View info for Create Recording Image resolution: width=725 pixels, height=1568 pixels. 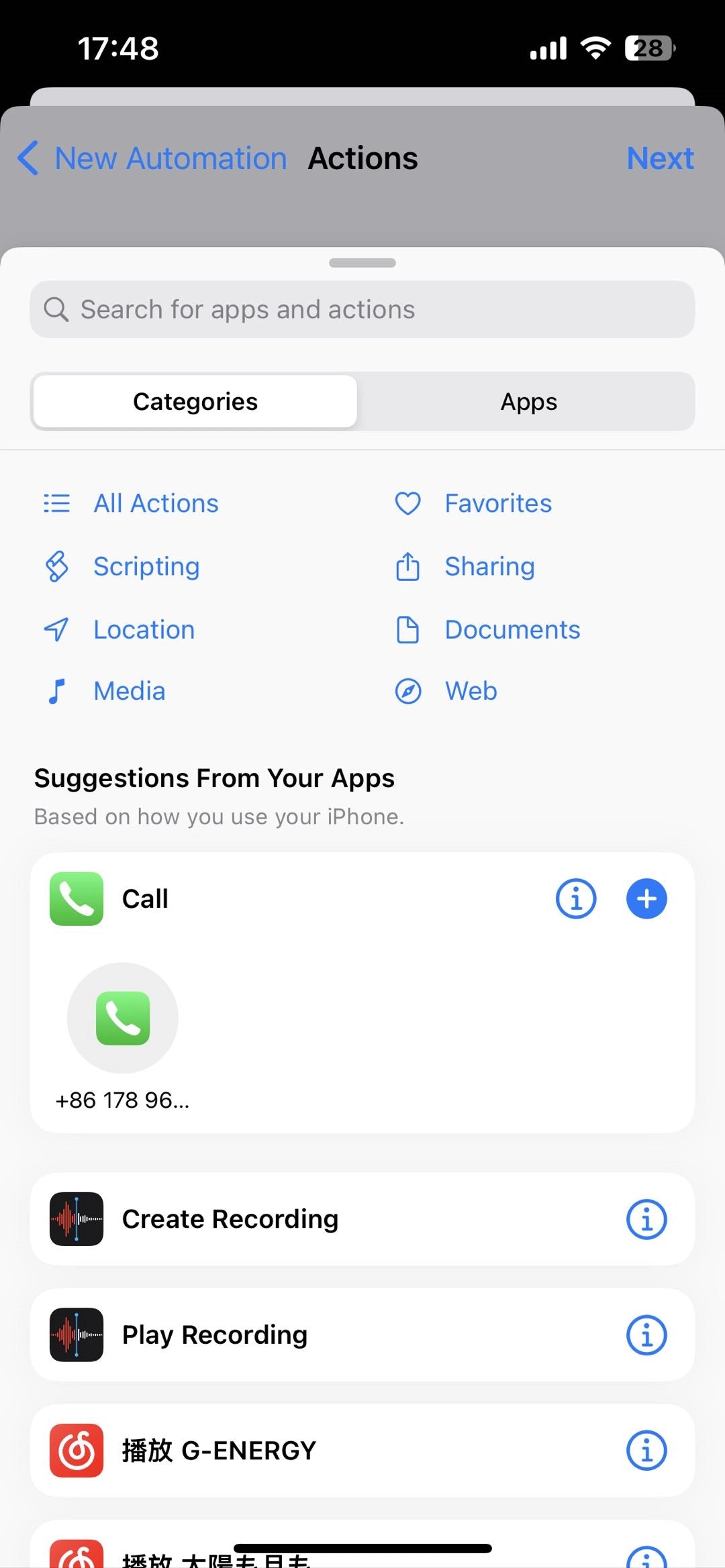(x=646, y=1219)
